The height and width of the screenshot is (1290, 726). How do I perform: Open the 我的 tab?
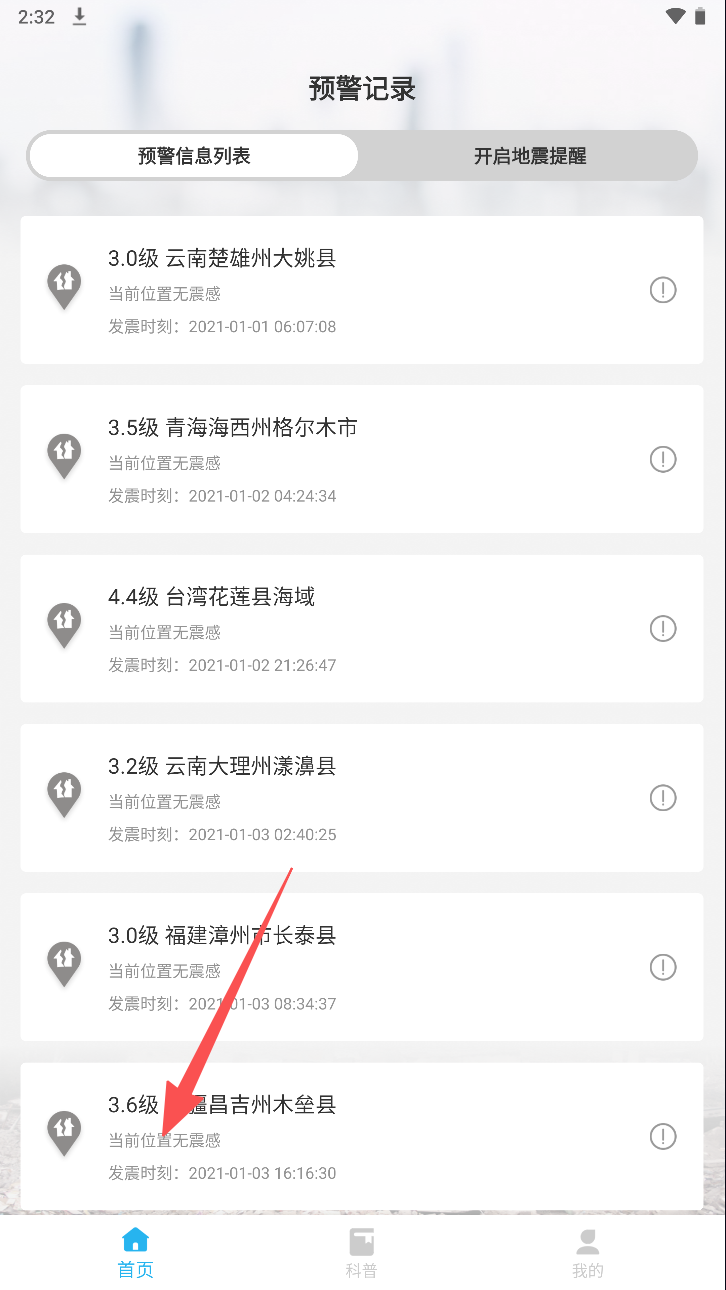point(588,1253)
